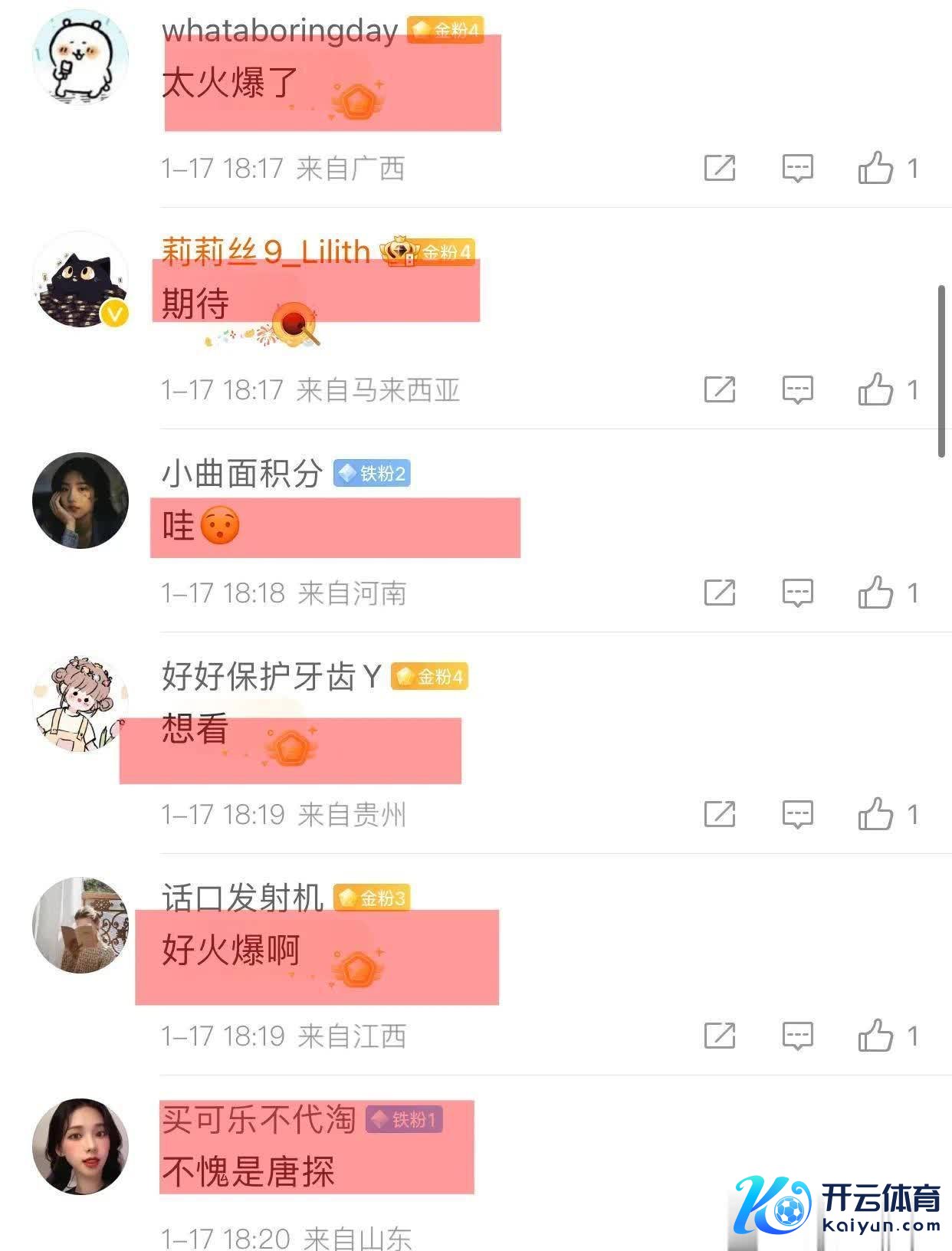Like 好好保护牙齿Y's comment

tap(875, 814)
